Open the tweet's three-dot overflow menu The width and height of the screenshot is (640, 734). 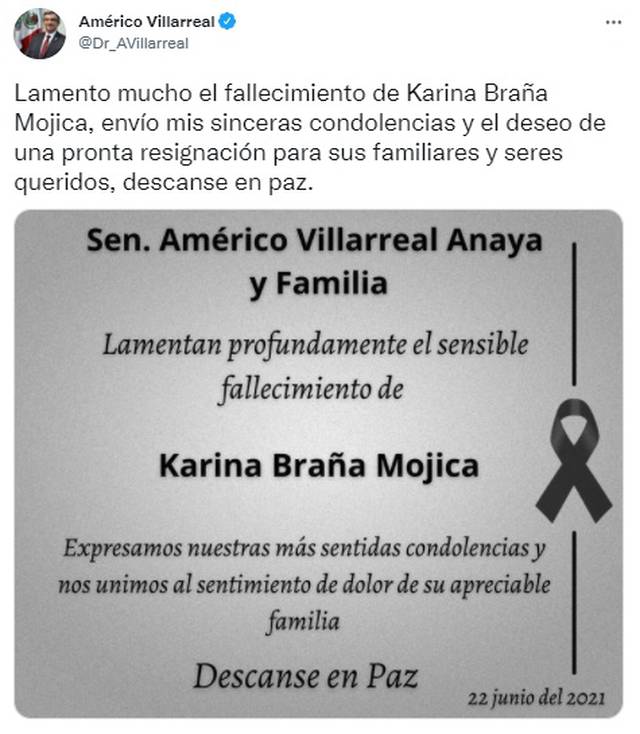[x=610, y=22]
